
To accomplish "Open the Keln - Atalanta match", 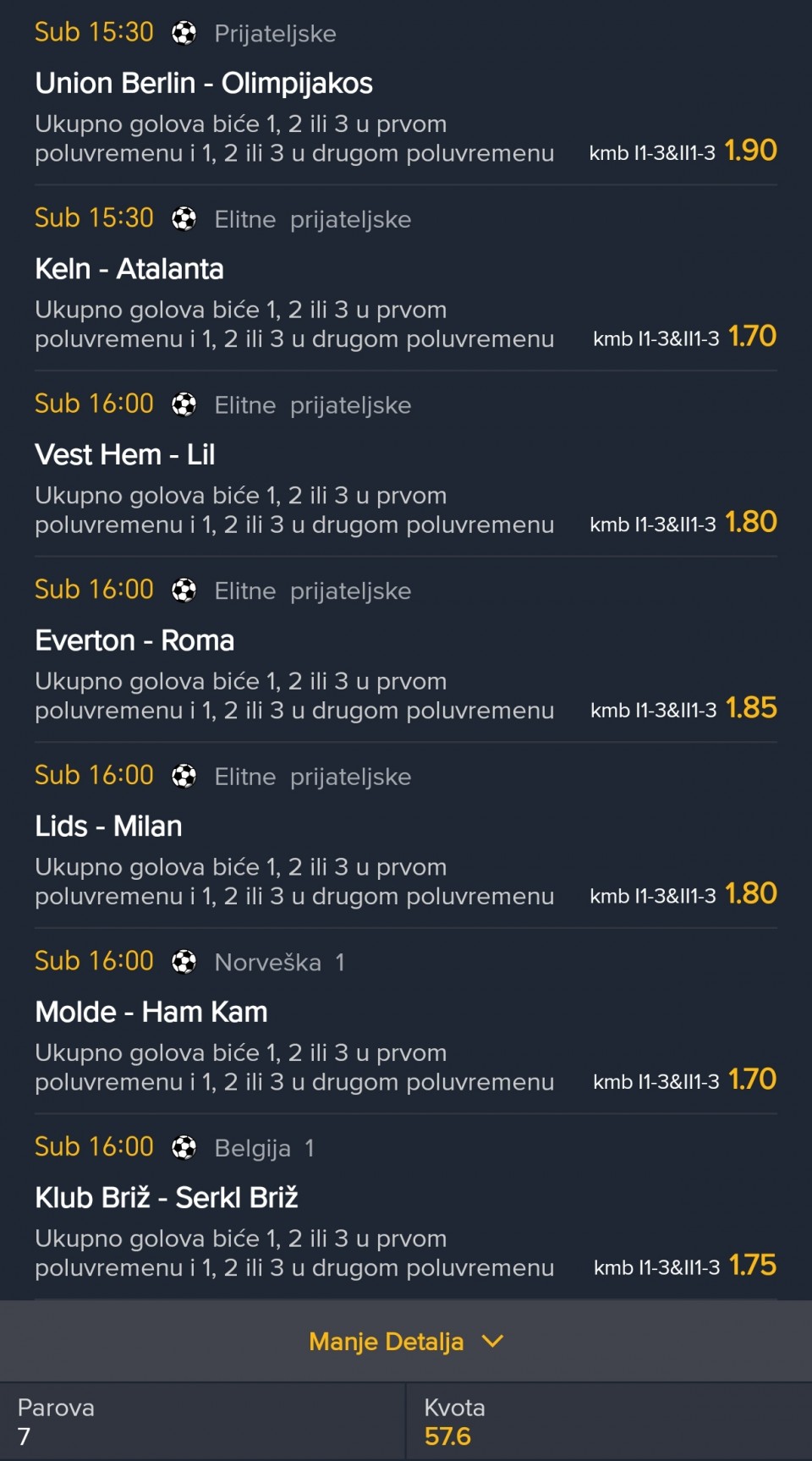I will tap(129, 269).
